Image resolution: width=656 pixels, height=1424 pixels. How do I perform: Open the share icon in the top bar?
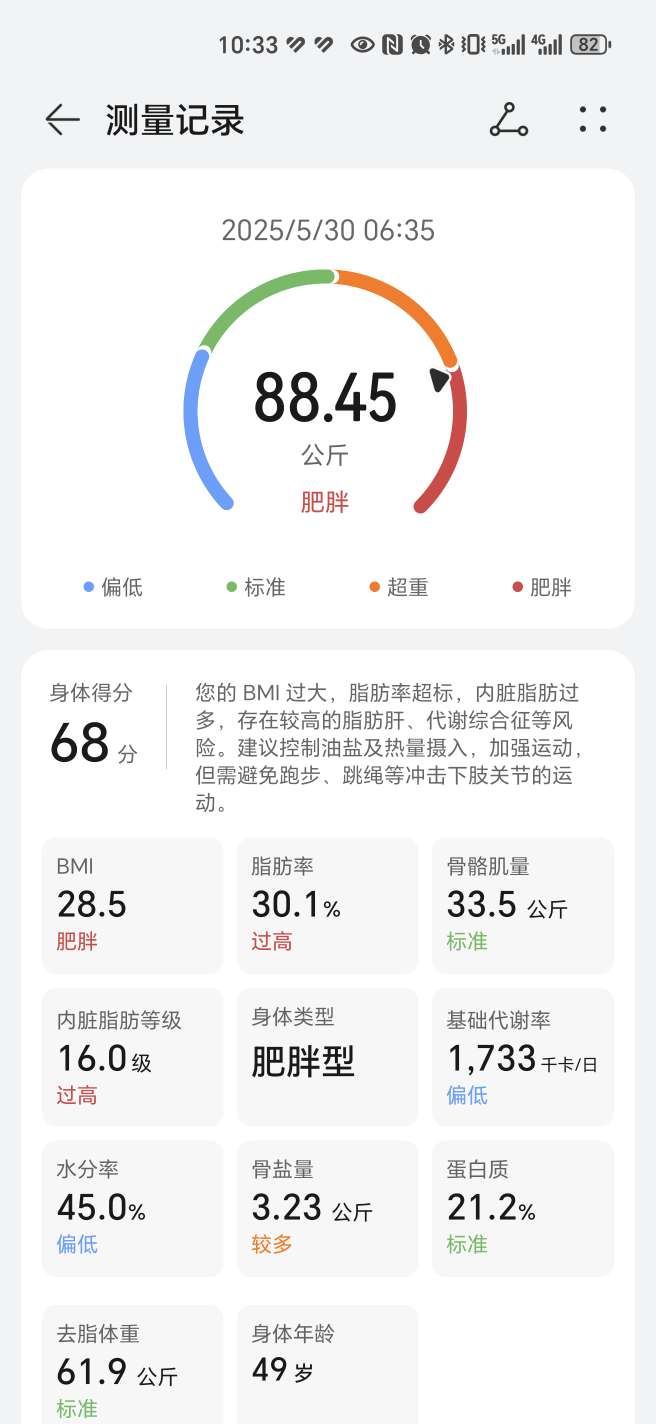tap(508, 120)
